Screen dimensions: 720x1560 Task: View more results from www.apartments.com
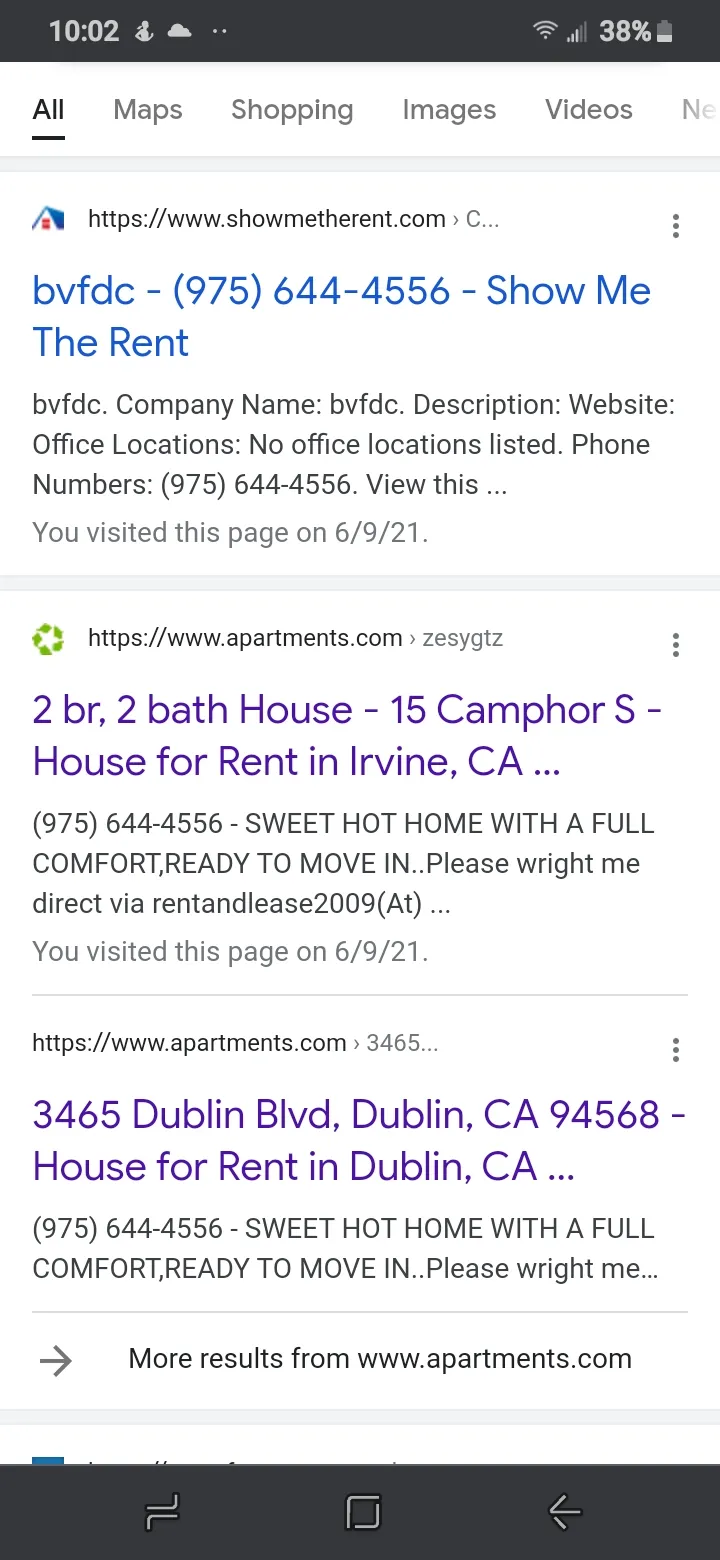coord(360,1359)
